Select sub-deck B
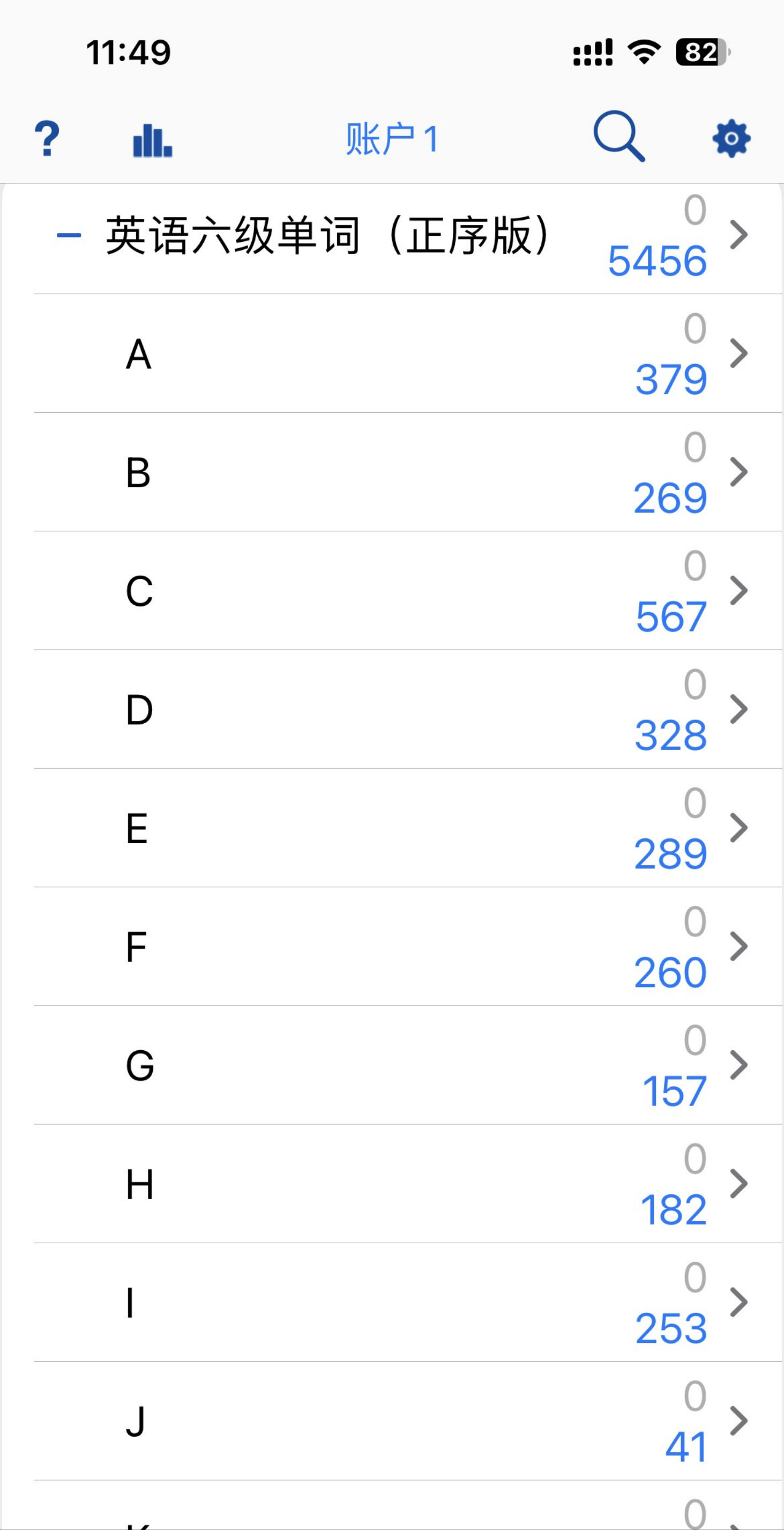 point(407,472)
